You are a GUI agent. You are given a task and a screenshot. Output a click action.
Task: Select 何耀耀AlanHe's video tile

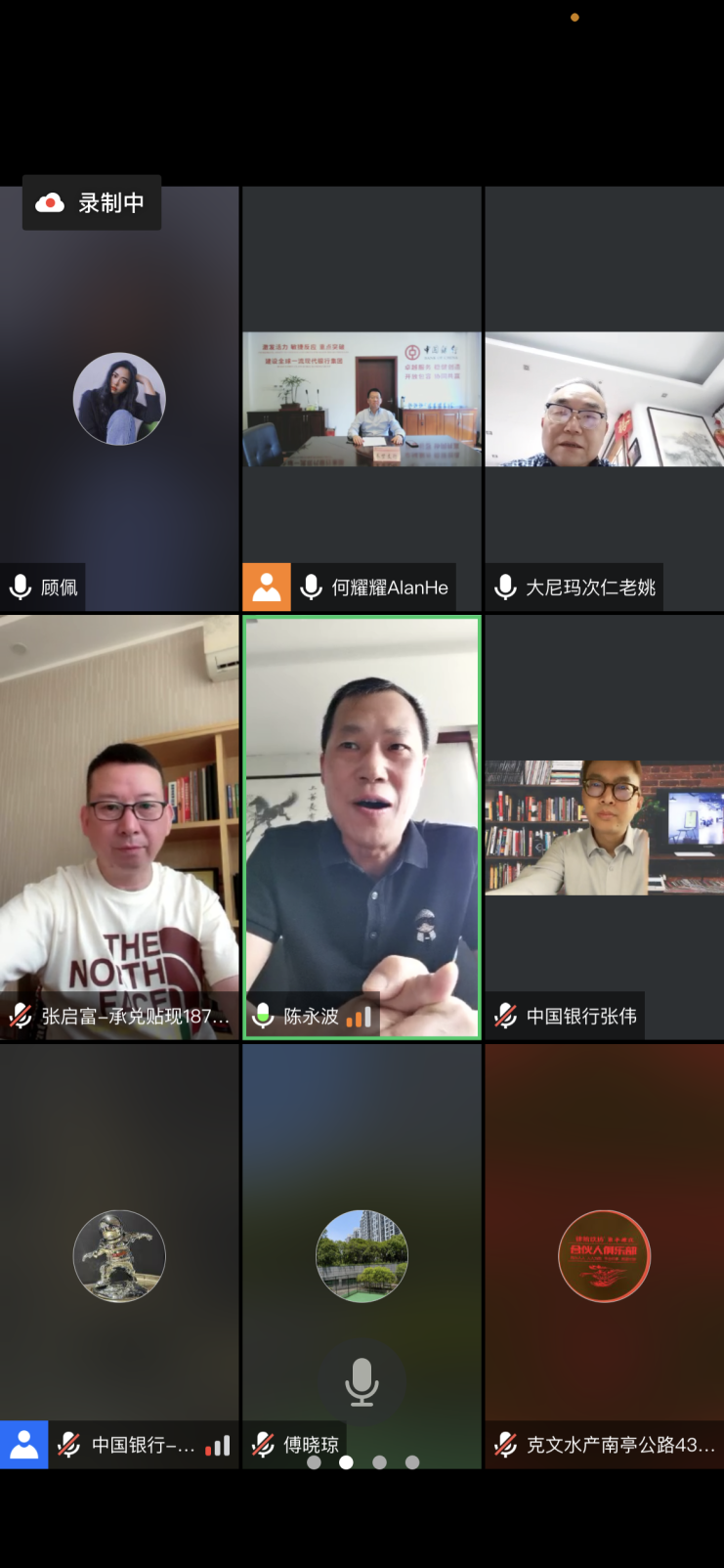coord(362,399)
